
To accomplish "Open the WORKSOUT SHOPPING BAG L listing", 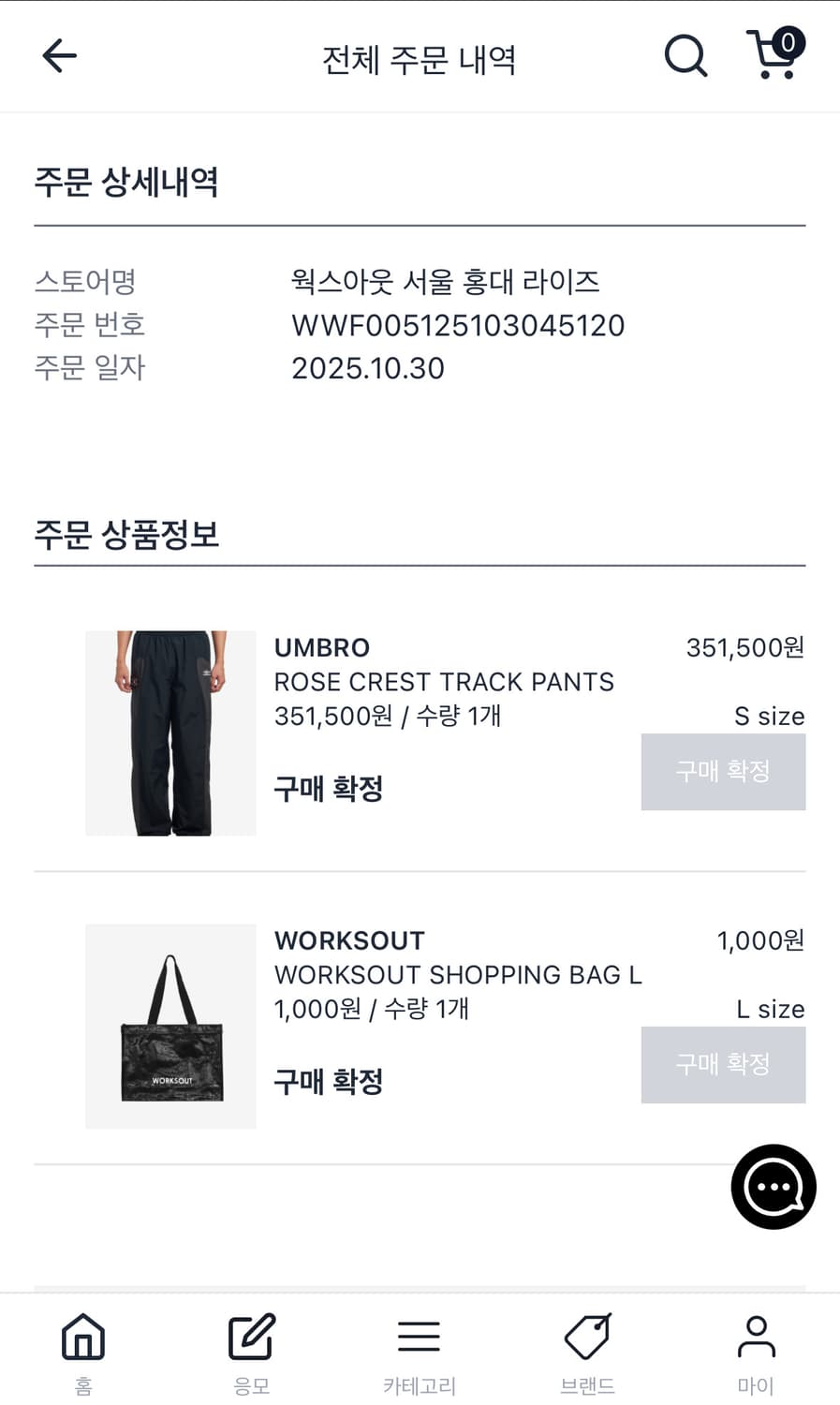I will pyautogui.click(x=457, y=974).
